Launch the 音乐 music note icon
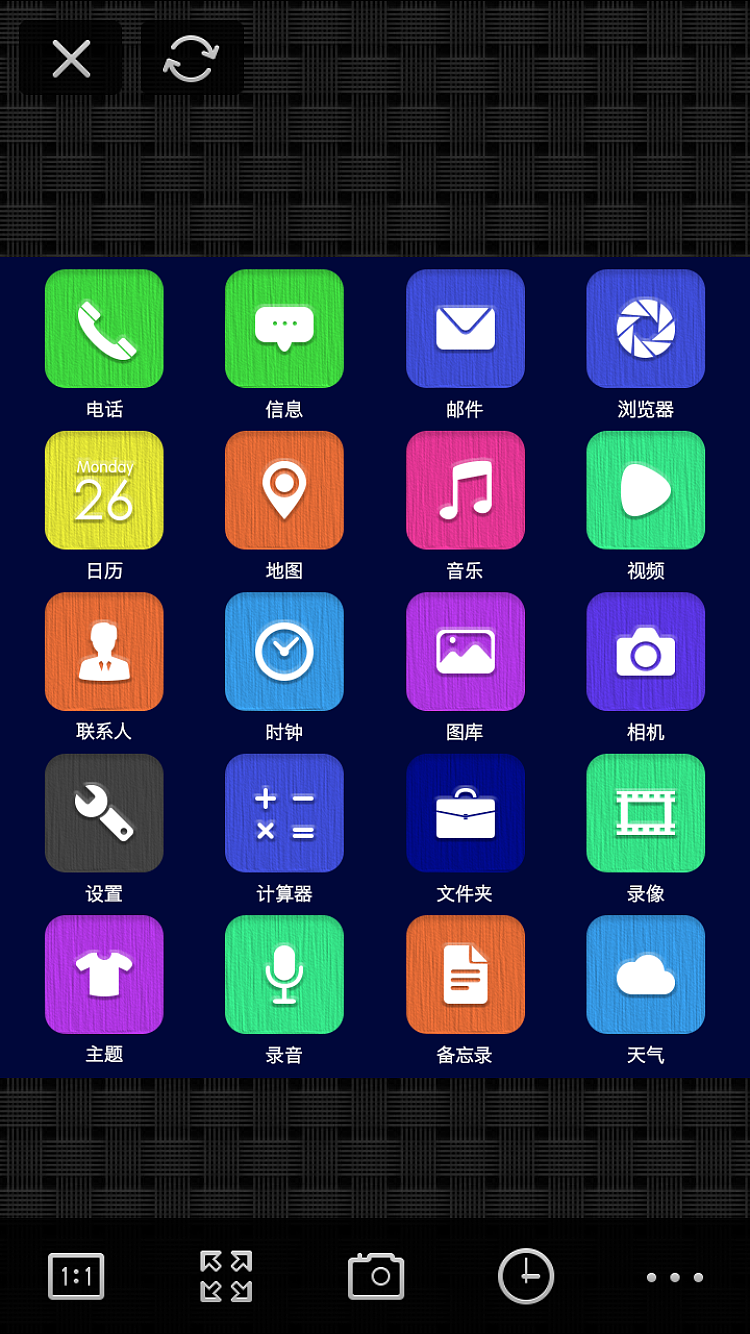 point(465,490)
